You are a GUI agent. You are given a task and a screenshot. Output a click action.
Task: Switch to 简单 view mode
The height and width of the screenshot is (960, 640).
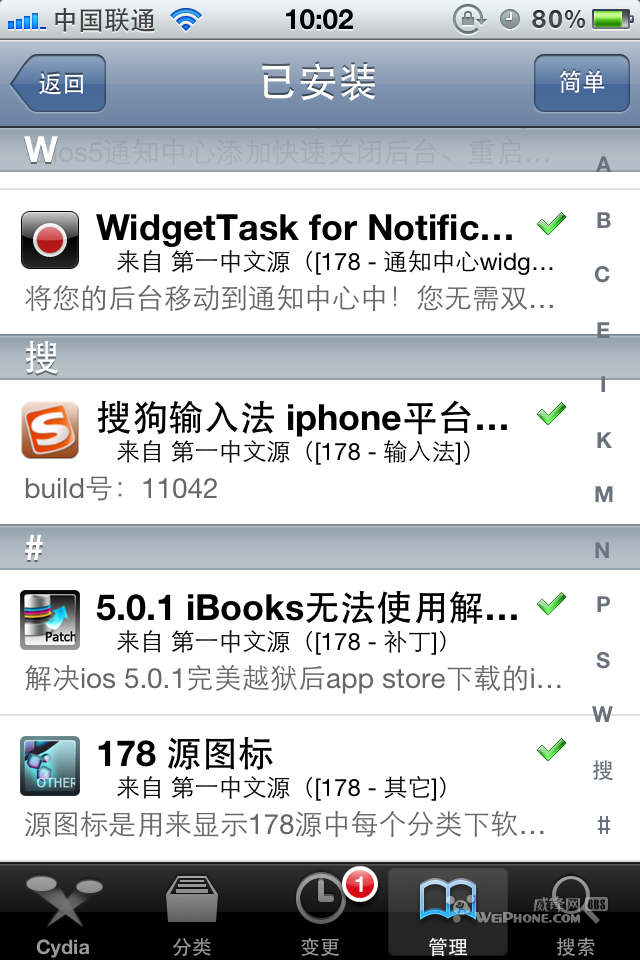(581, 83)
